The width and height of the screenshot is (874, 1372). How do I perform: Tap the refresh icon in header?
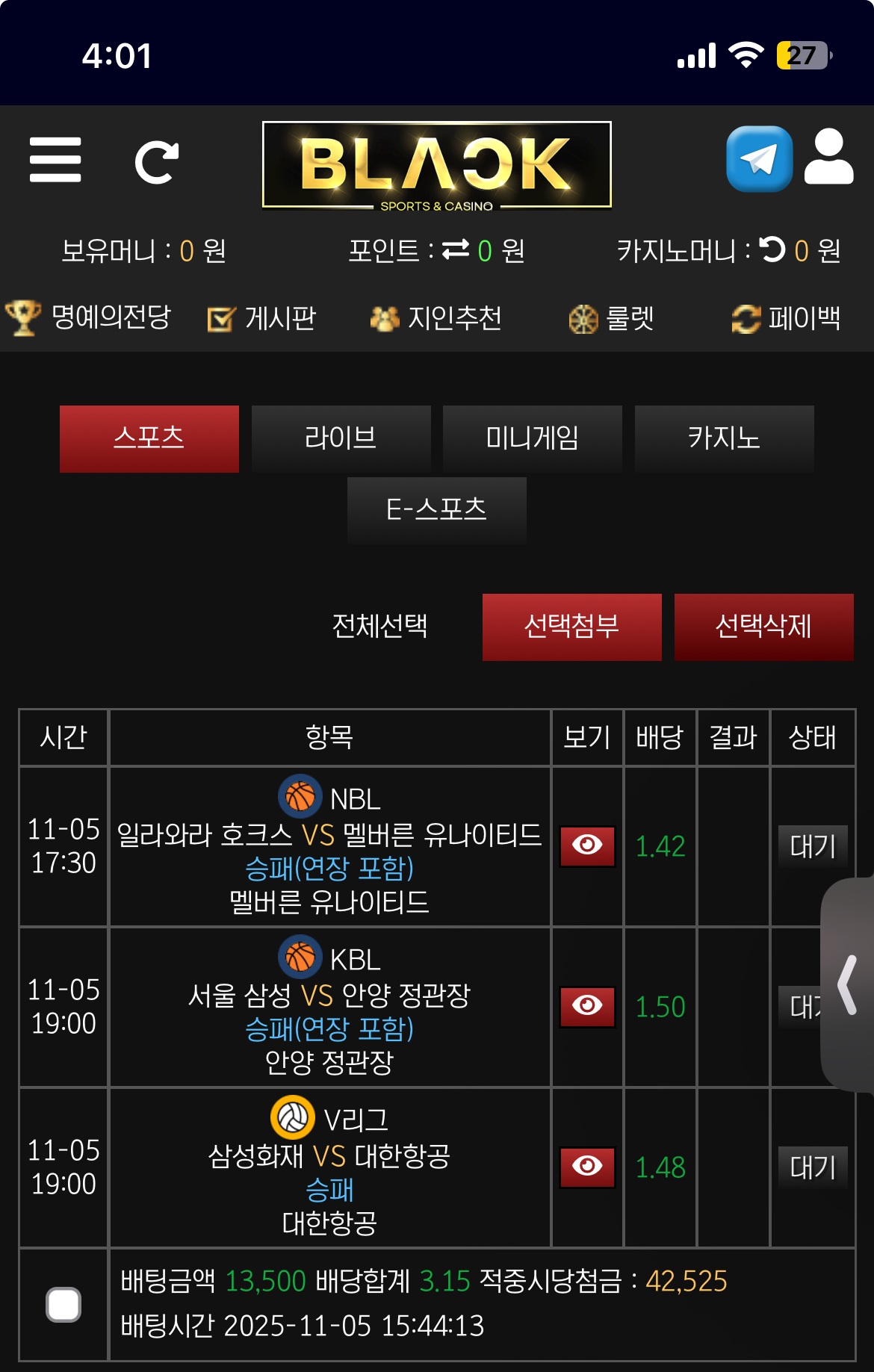pyautogui.click(x=157, y=161)
